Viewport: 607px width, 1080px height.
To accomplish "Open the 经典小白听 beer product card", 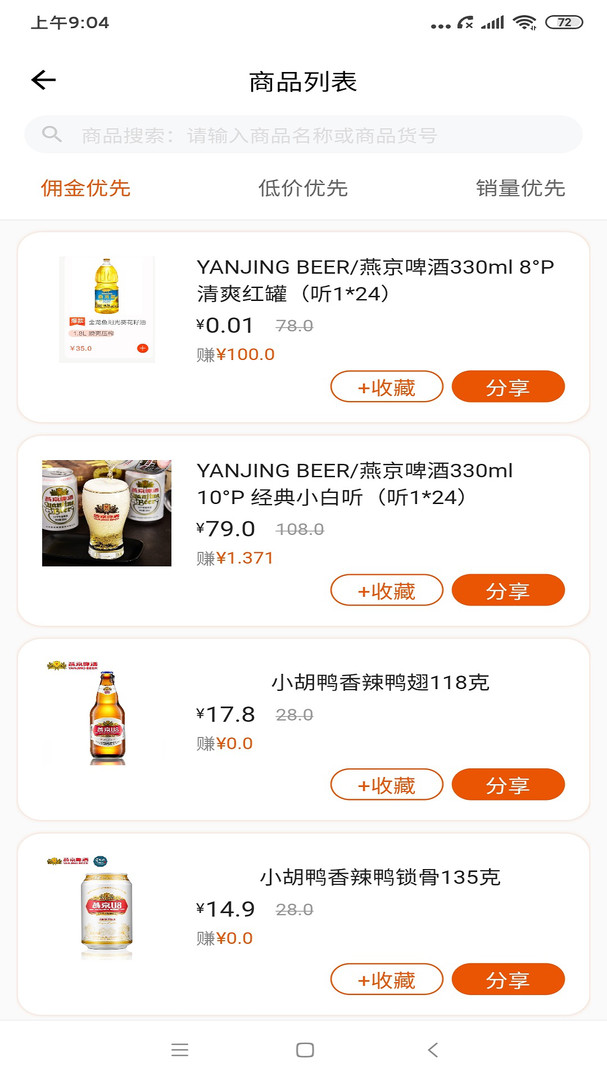I will [x=354, y=484].
